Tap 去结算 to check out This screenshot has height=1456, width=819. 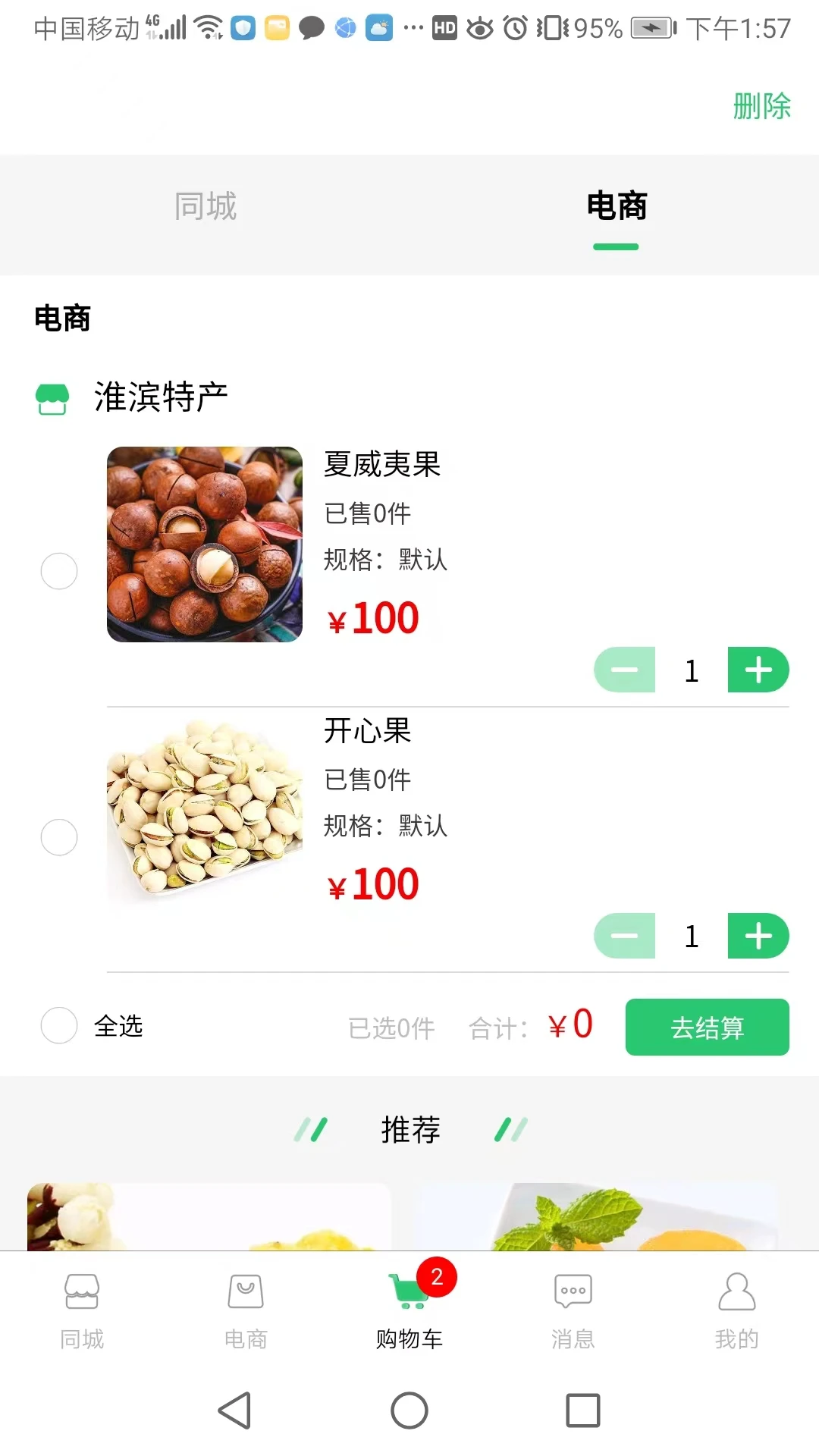[707, 1028]
